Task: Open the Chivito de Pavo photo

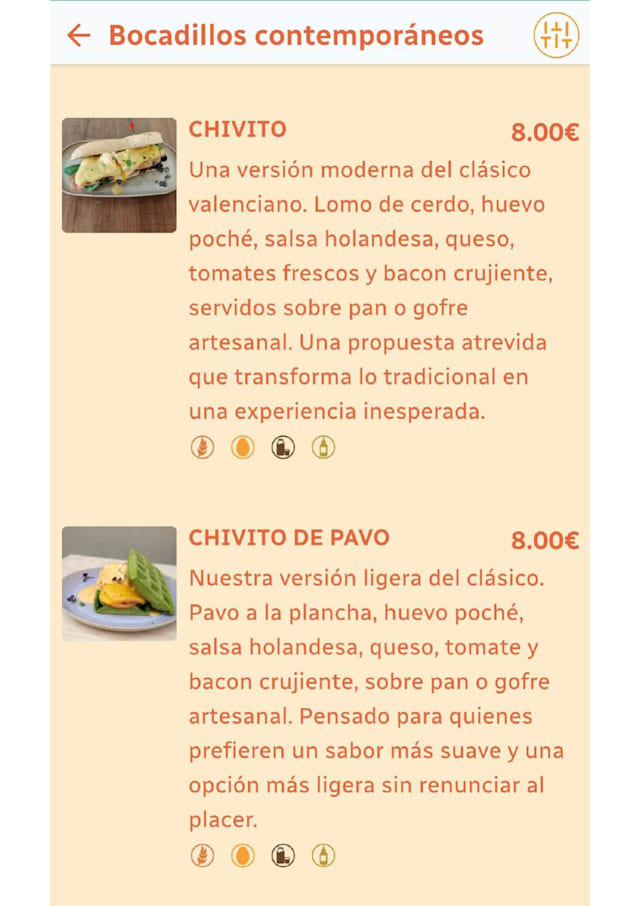Action: pos(119,584)
